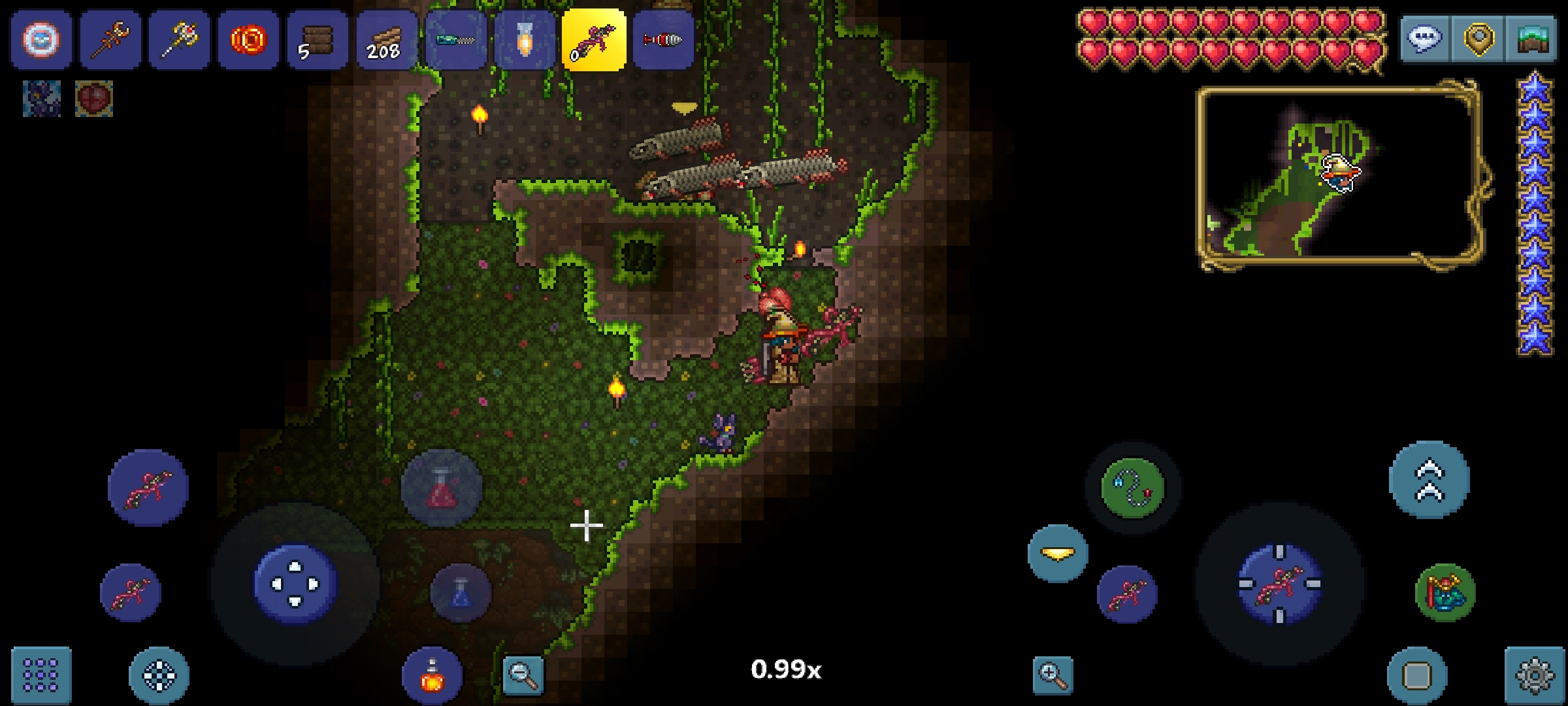Use quick heal potion button
Viewport: 1568px width, 706px height.
click(x=442, y=488)
